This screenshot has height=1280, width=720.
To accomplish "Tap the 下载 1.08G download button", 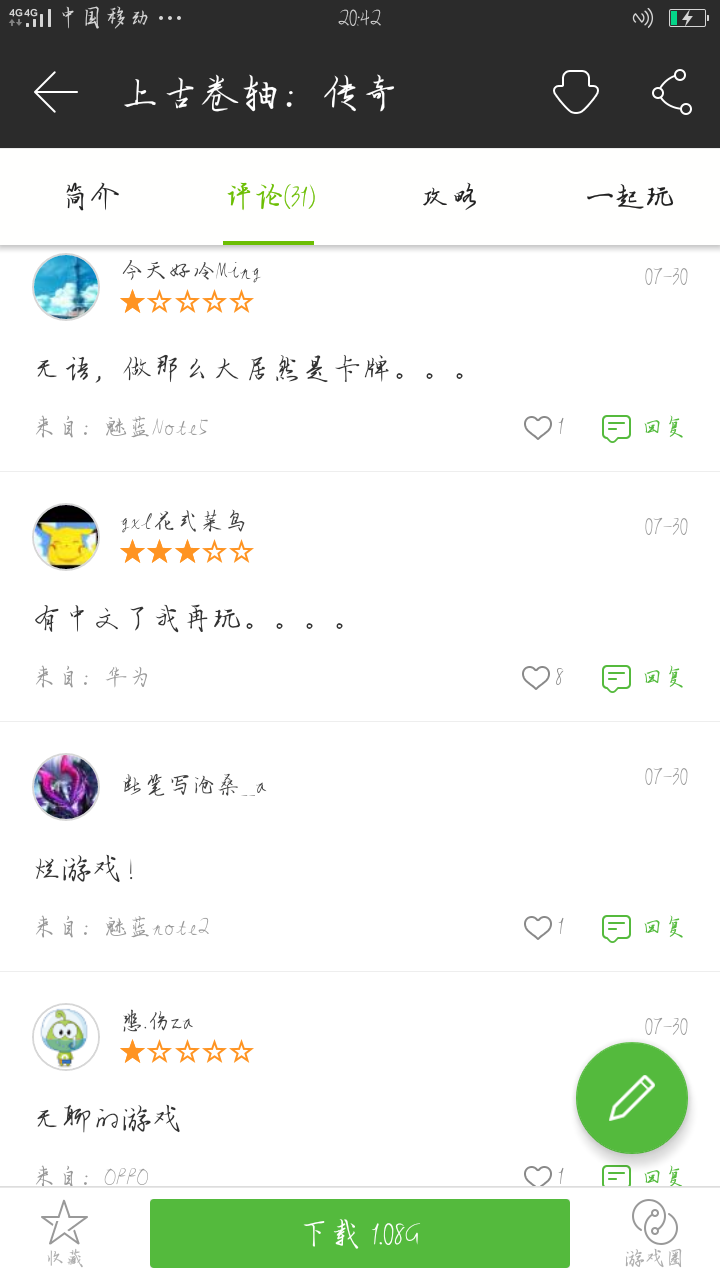I will coord(359,1233).
